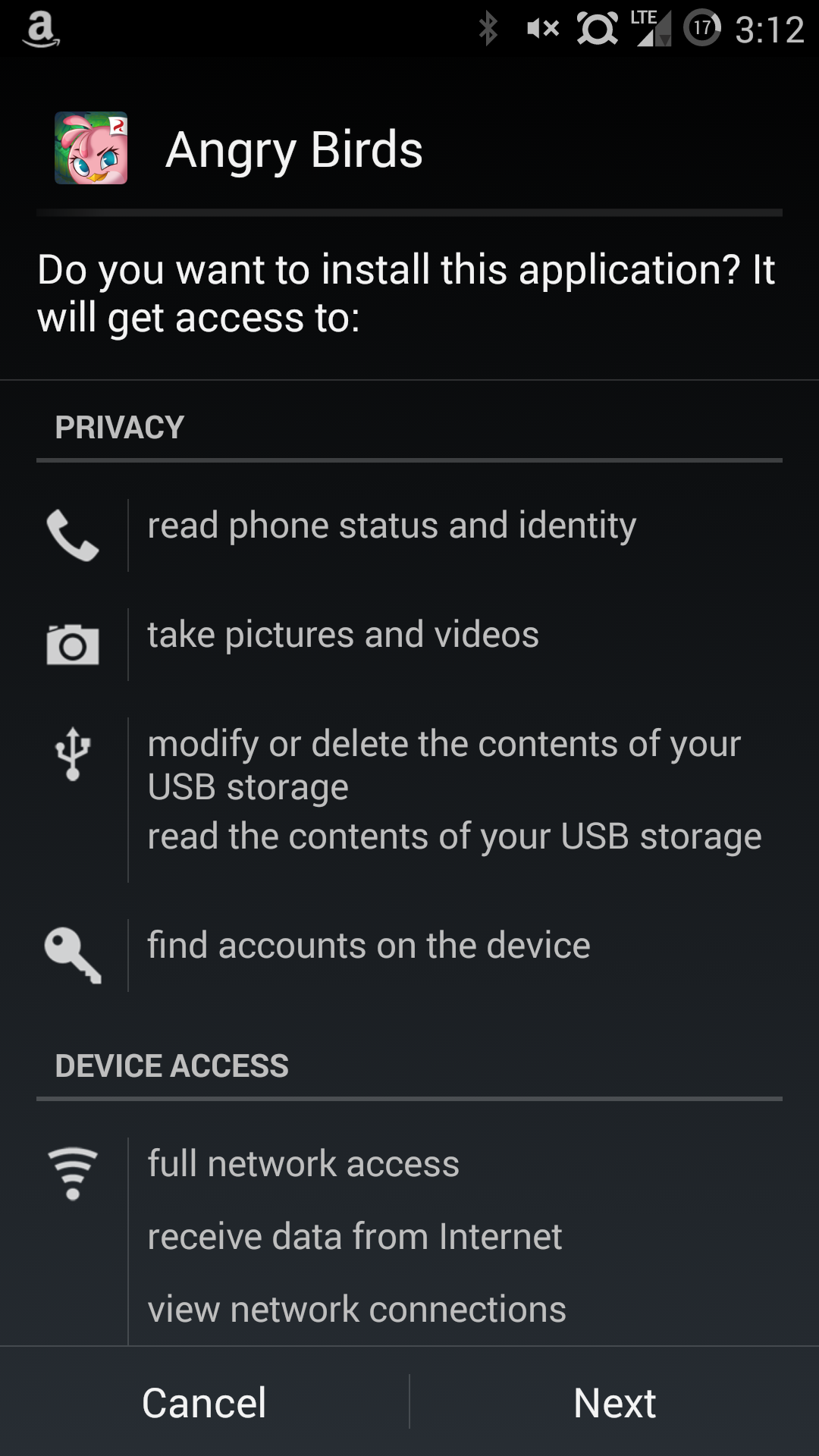
Task: Cancel the Angry Birds installation
Action: pos(204,1402)
